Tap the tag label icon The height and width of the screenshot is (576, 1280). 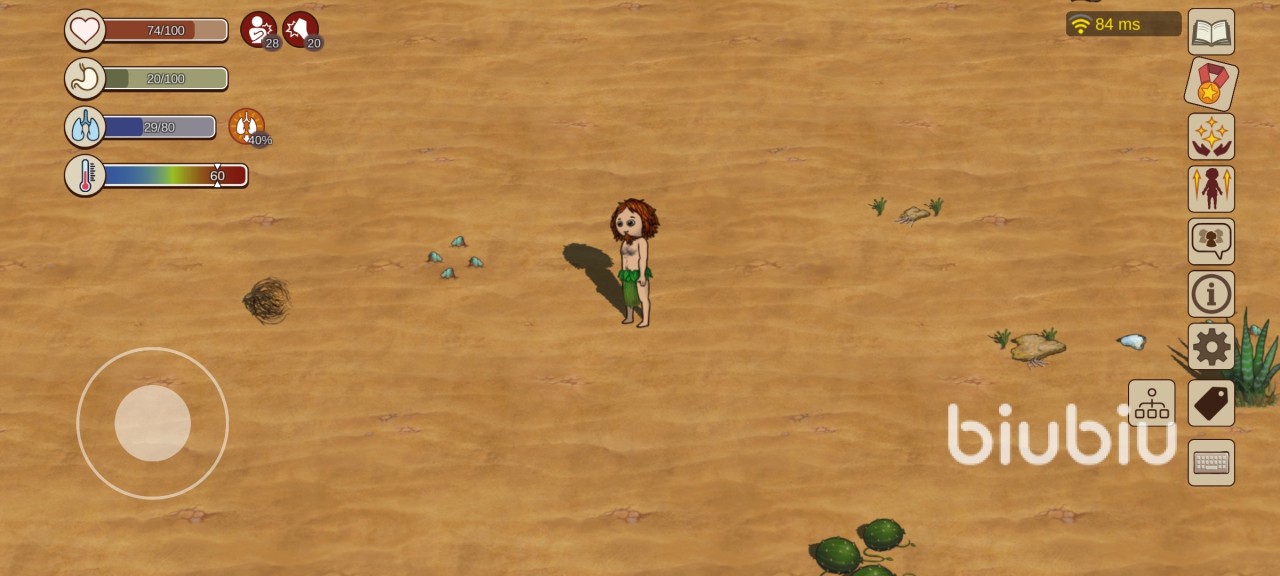[1211, 403]
